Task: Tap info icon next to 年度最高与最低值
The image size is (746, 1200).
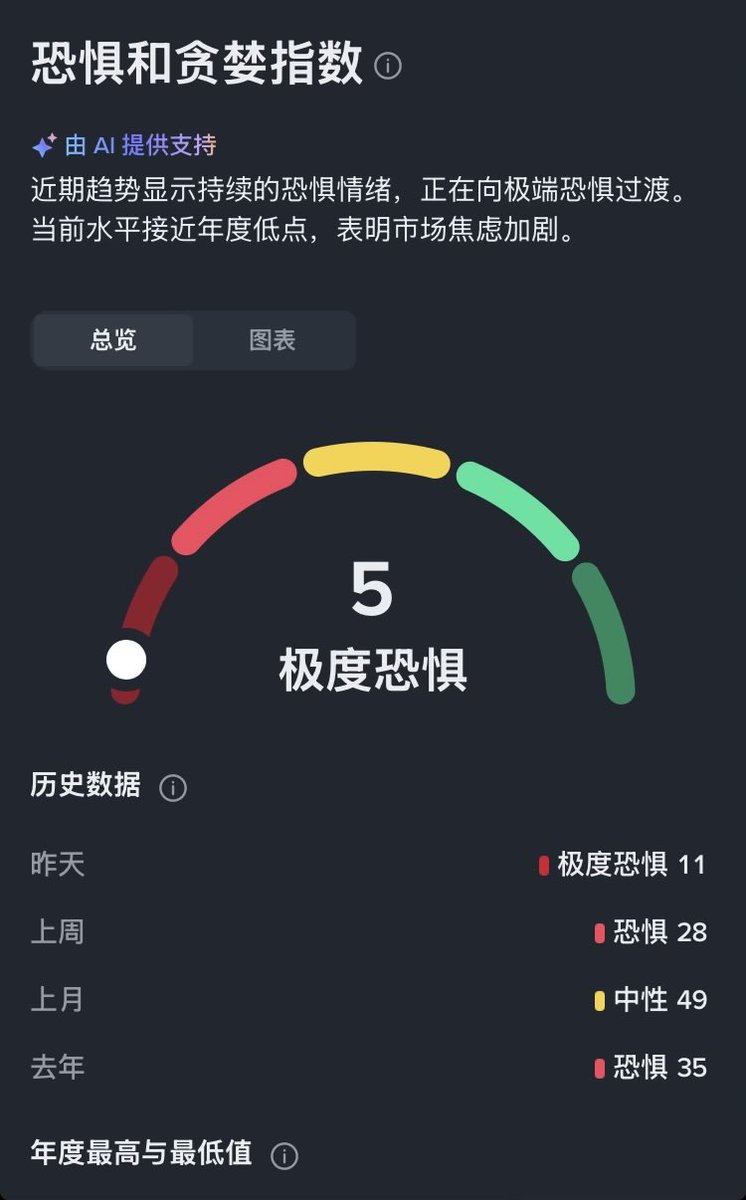Action: point(284,1156)
